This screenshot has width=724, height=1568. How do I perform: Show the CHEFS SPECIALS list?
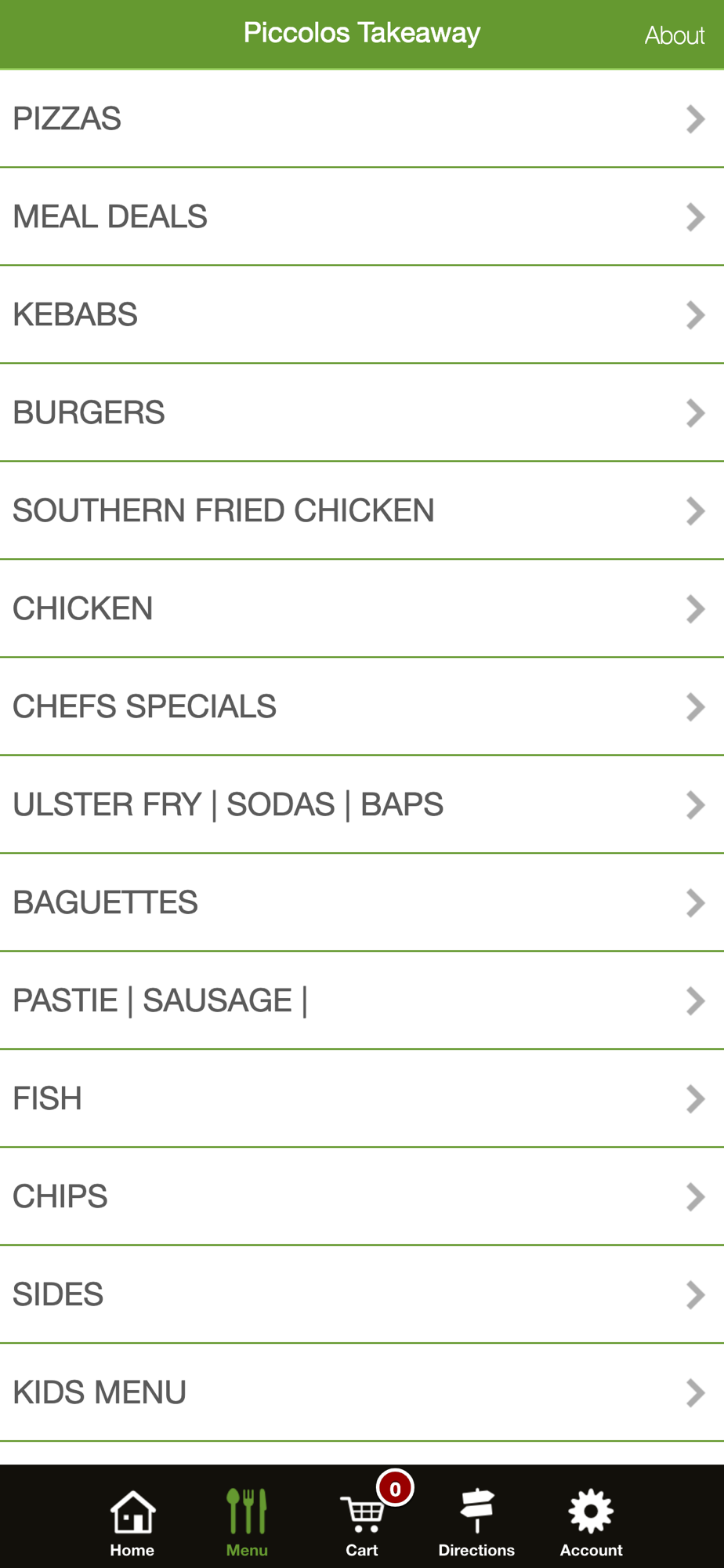tap(362, 706)
